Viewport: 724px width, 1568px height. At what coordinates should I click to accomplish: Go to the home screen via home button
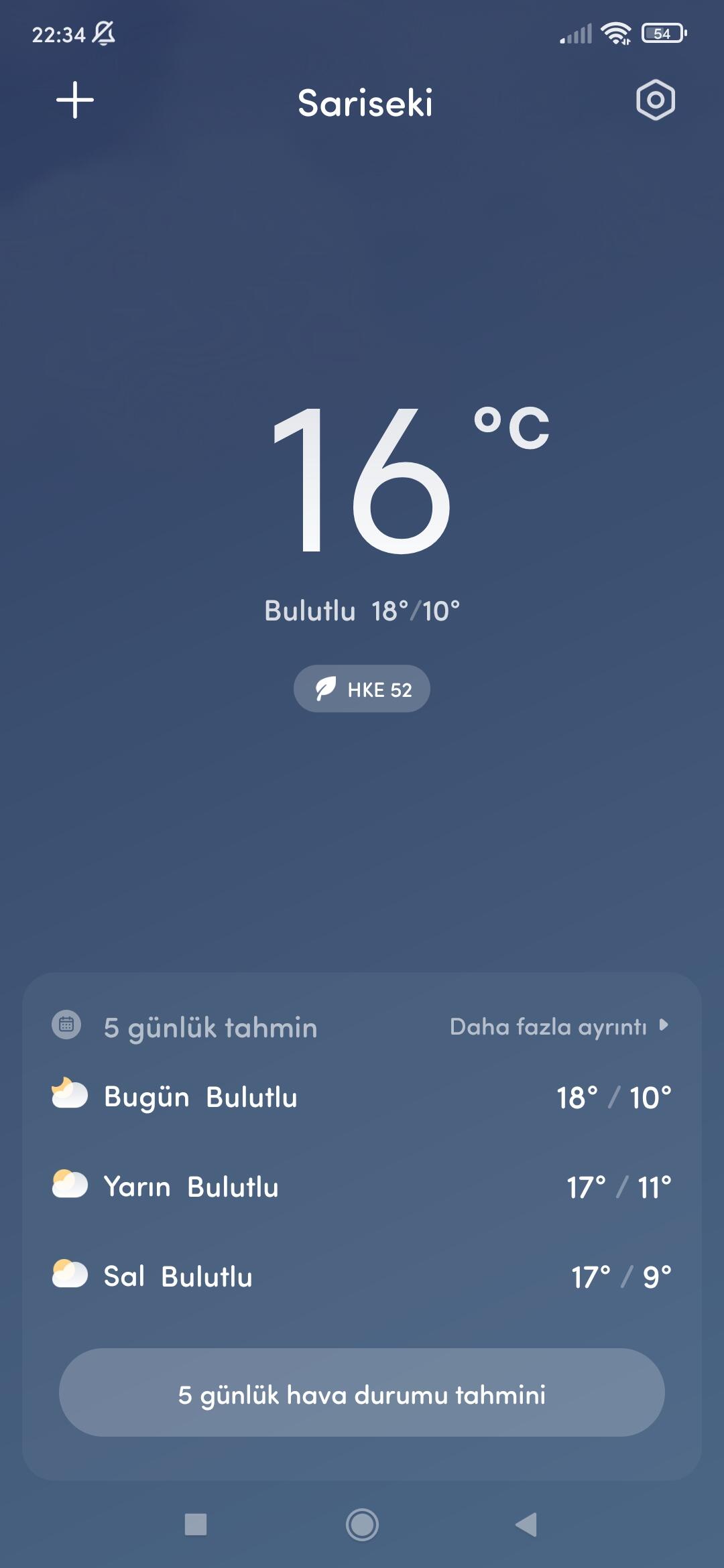[x=362, y=1524]
